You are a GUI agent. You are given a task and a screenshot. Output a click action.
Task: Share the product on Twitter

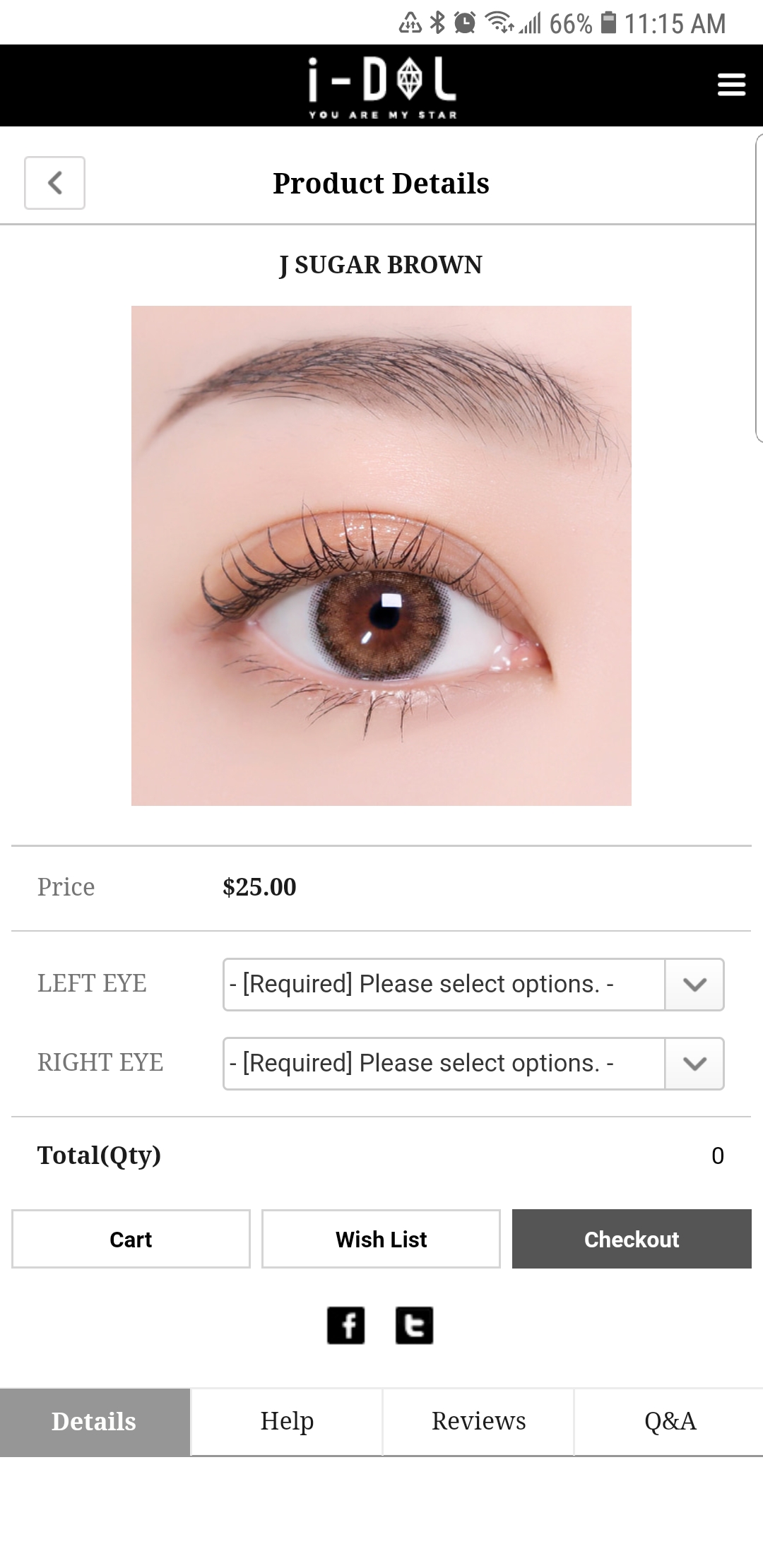pyautogui.click(x=414, y=1325)
